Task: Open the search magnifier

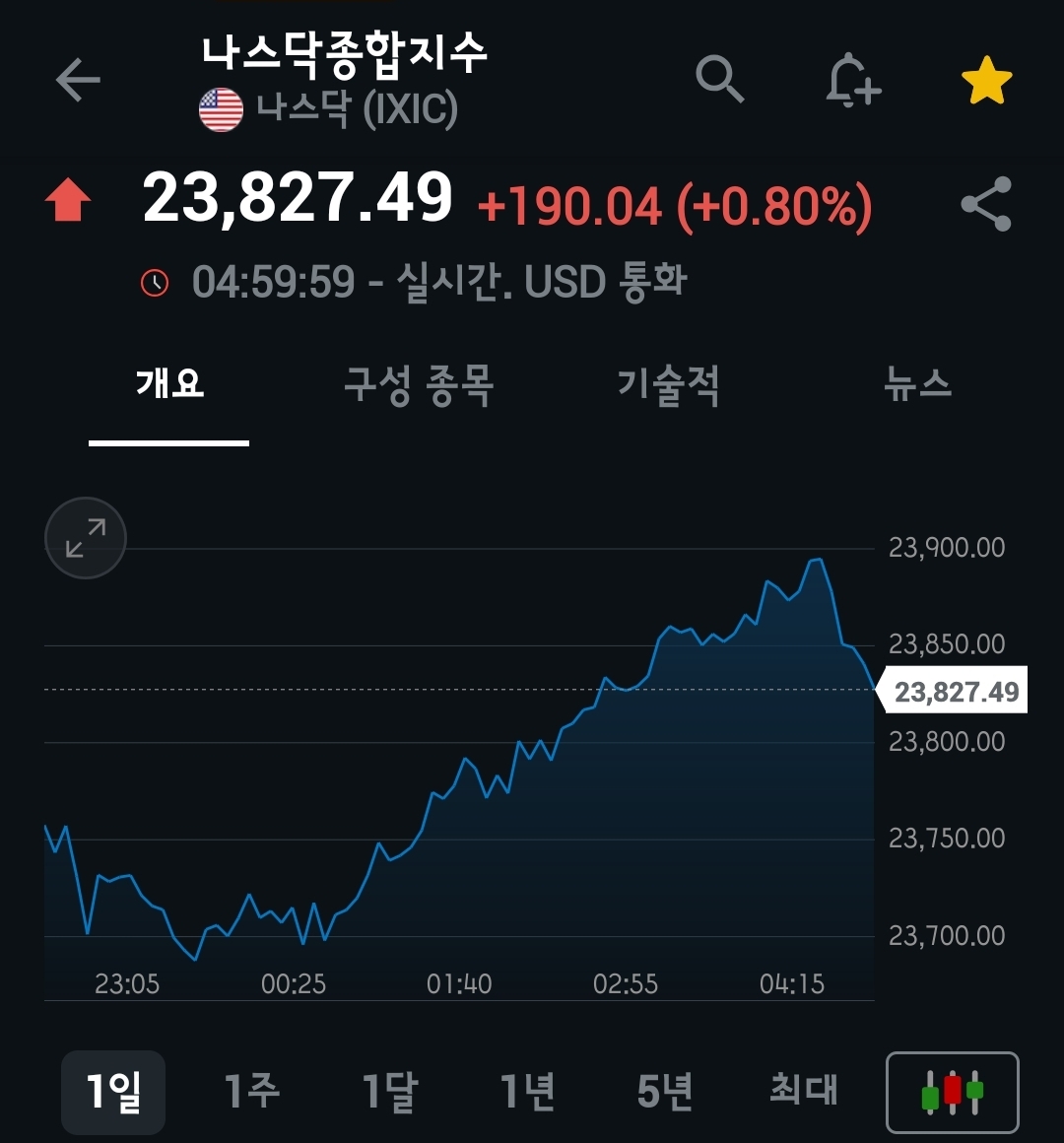Action: pos(719,79)
